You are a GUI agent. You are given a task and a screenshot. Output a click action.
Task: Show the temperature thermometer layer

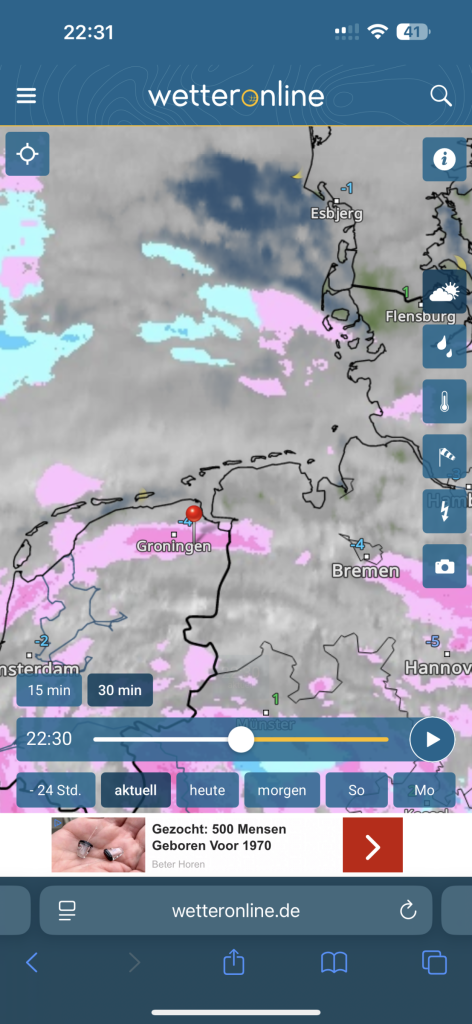point(445,401)
